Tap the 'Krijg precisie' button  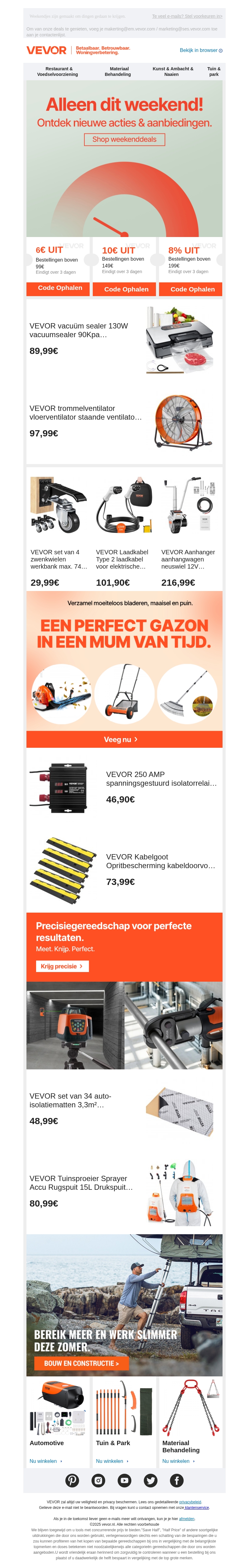tap(62, 966)
